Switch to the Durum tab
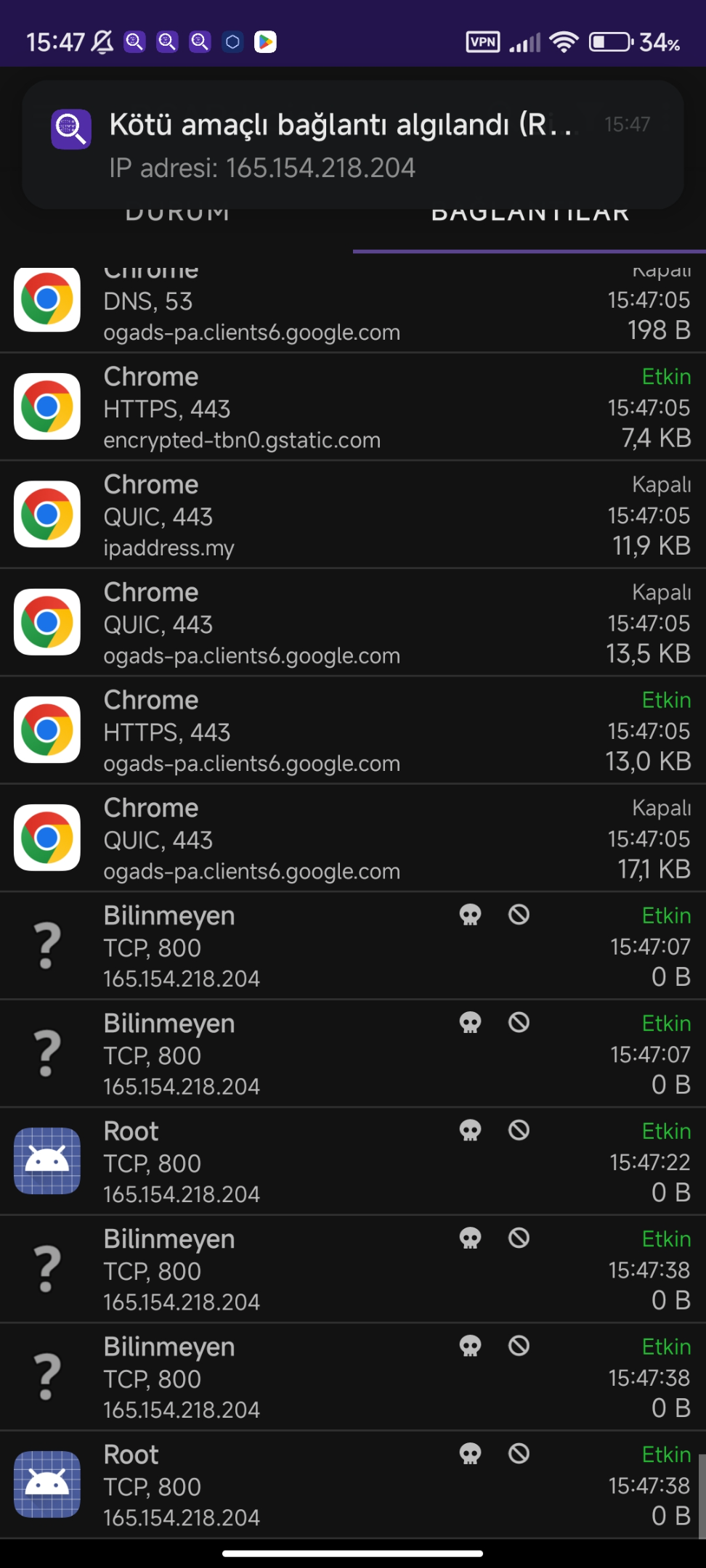The height and width of the screenshot is (1568, 706). coord(177,218)
